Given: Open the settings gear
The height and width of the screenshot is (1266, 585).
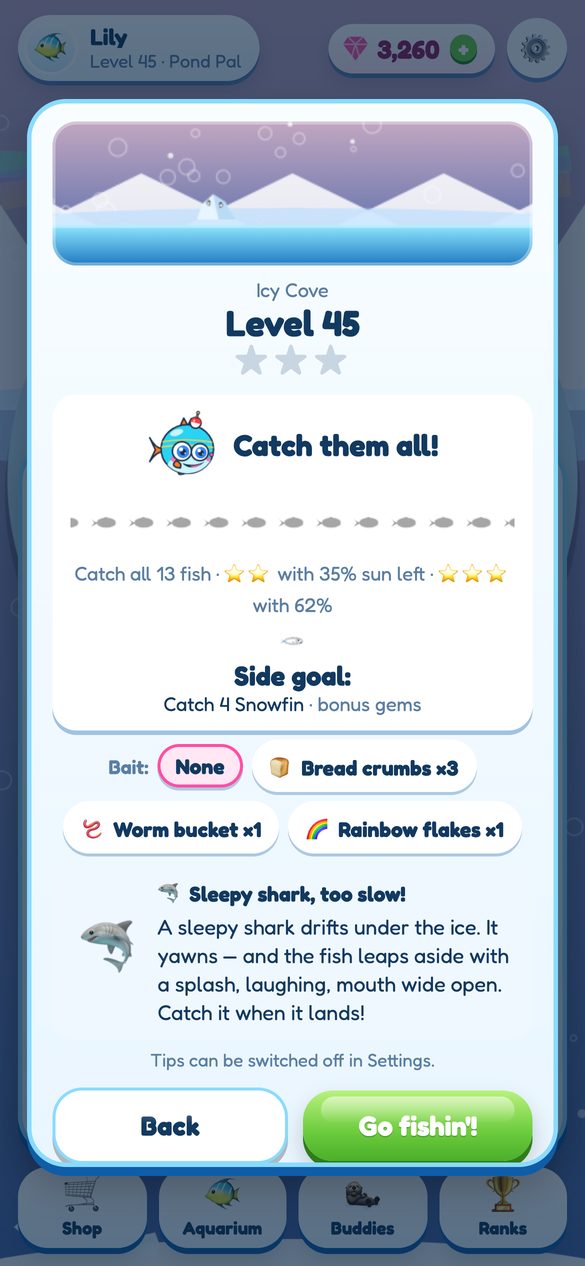Looking at the screenshot, I should pyautogui.click(x=537, y=48).
